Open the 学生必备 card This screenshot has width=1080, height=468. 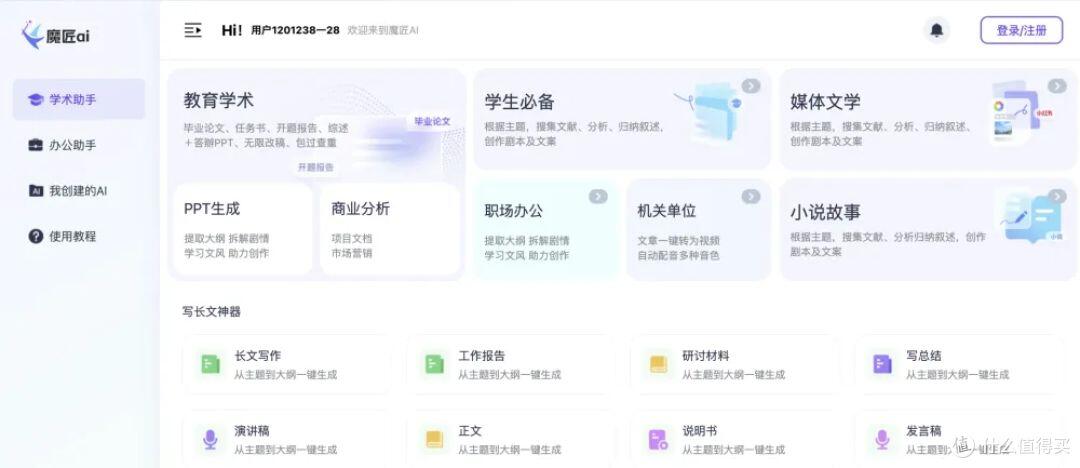622,119
